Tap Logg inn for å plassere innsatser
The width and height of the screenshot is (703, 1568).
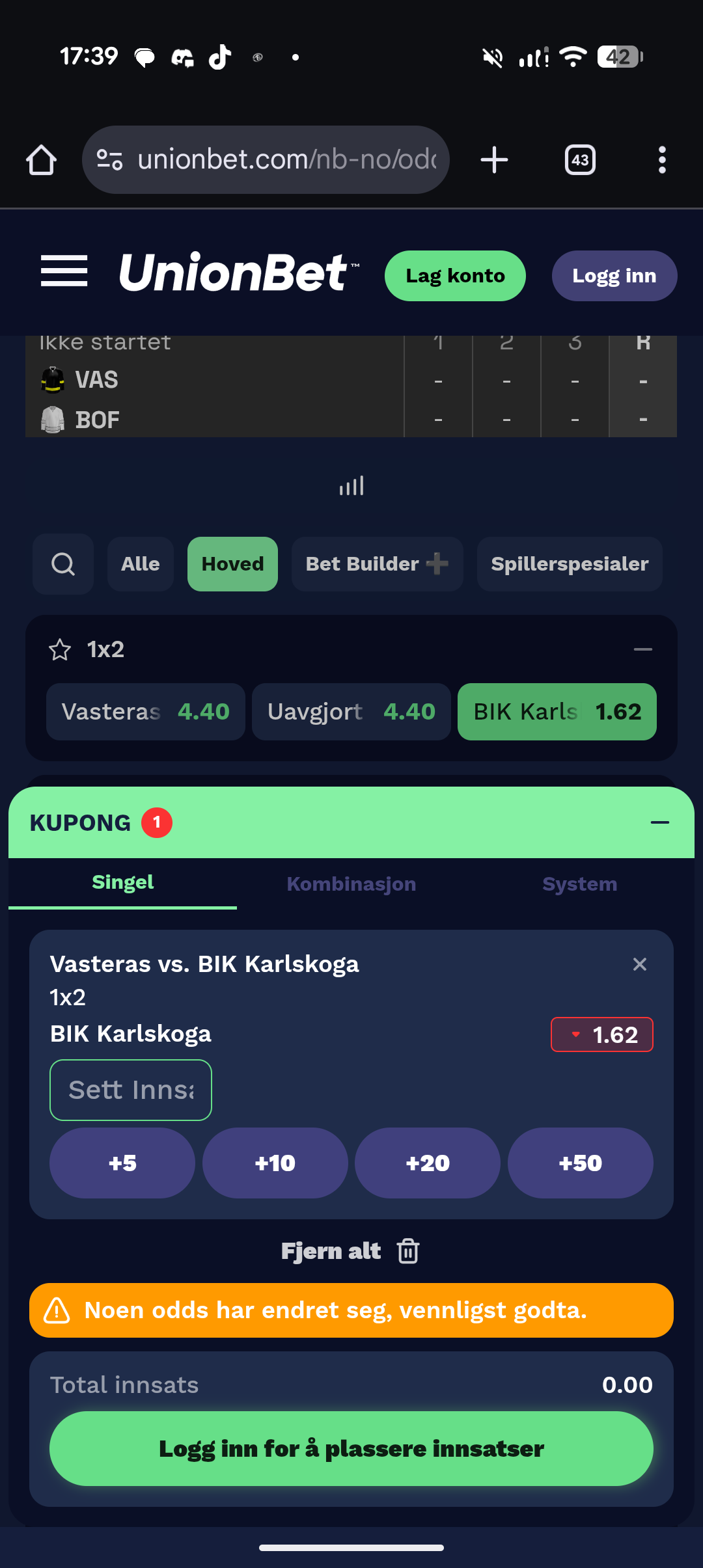pos(351,1448)
